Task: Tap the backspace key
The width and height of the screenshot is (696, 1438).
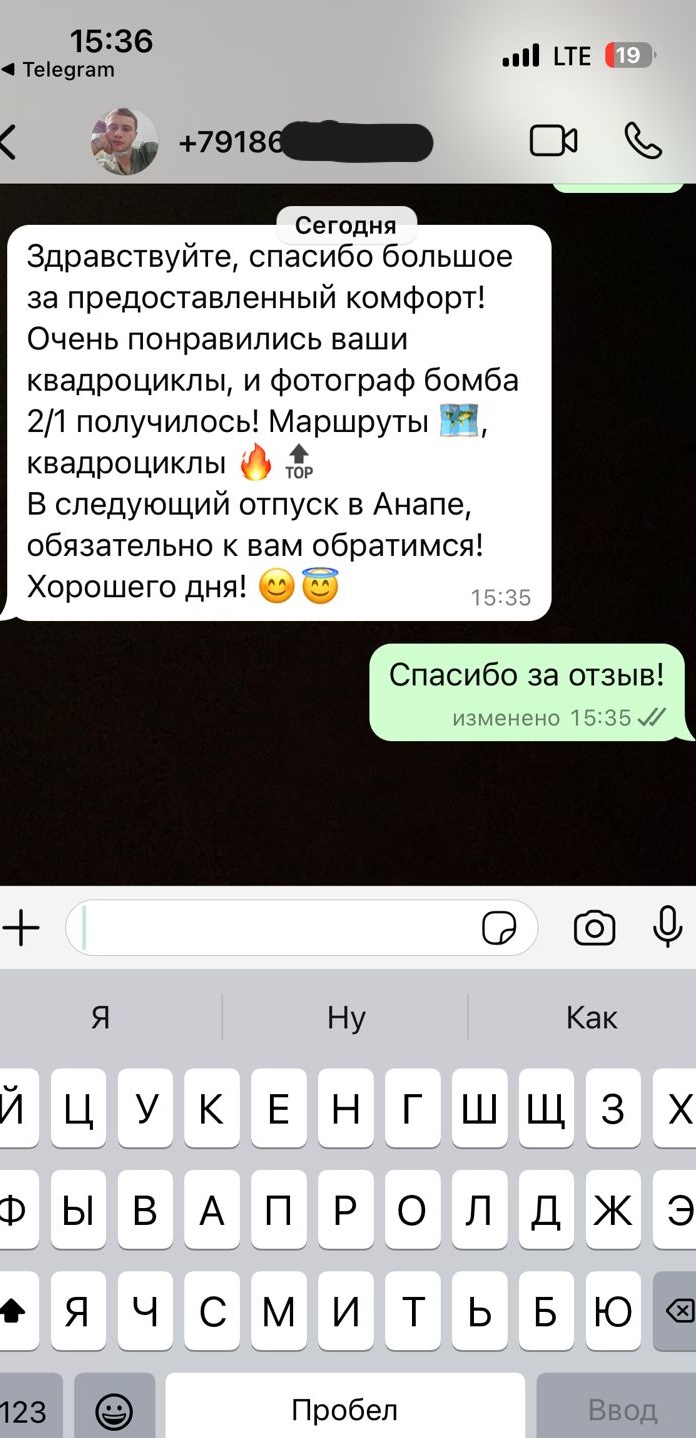Action: coord(678,1311)
